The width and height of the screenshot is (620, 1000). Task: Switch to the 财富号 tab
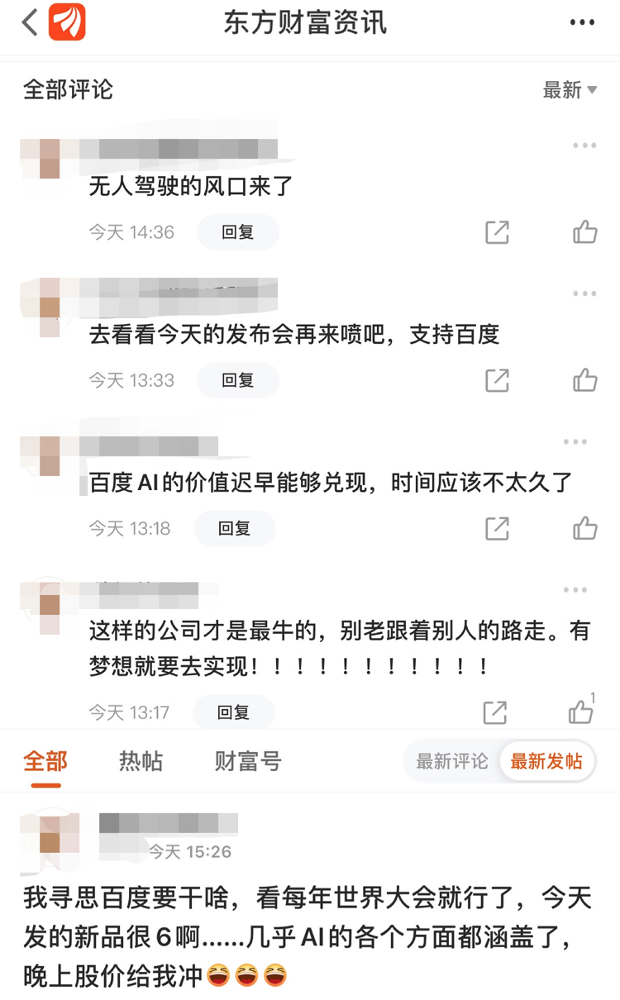tap(248, 761)
